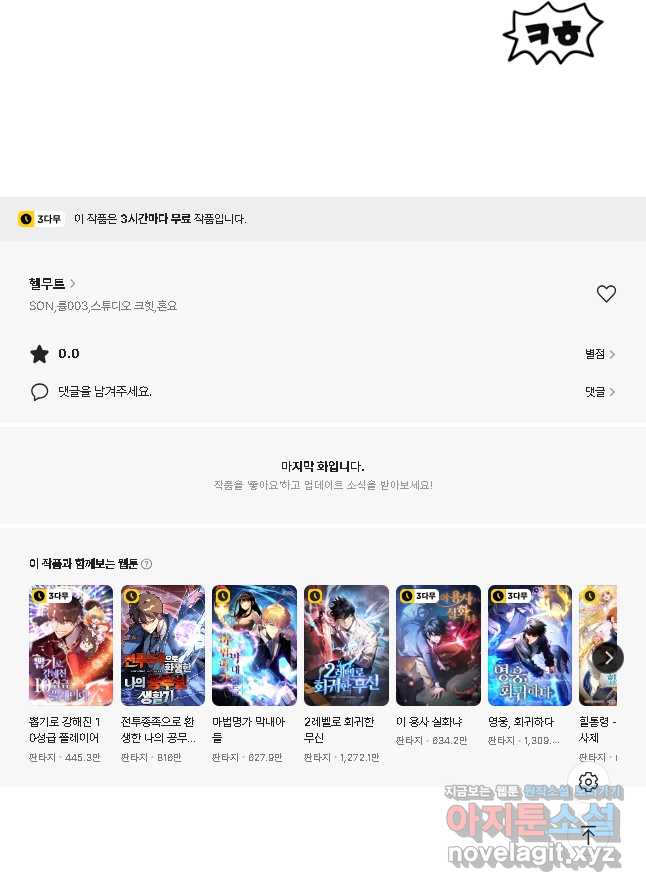Screen dimensions: 646x892
Task: Open webtoon 마법명가 막내아들
Action: pyautogui.click(x=254, y=646)
